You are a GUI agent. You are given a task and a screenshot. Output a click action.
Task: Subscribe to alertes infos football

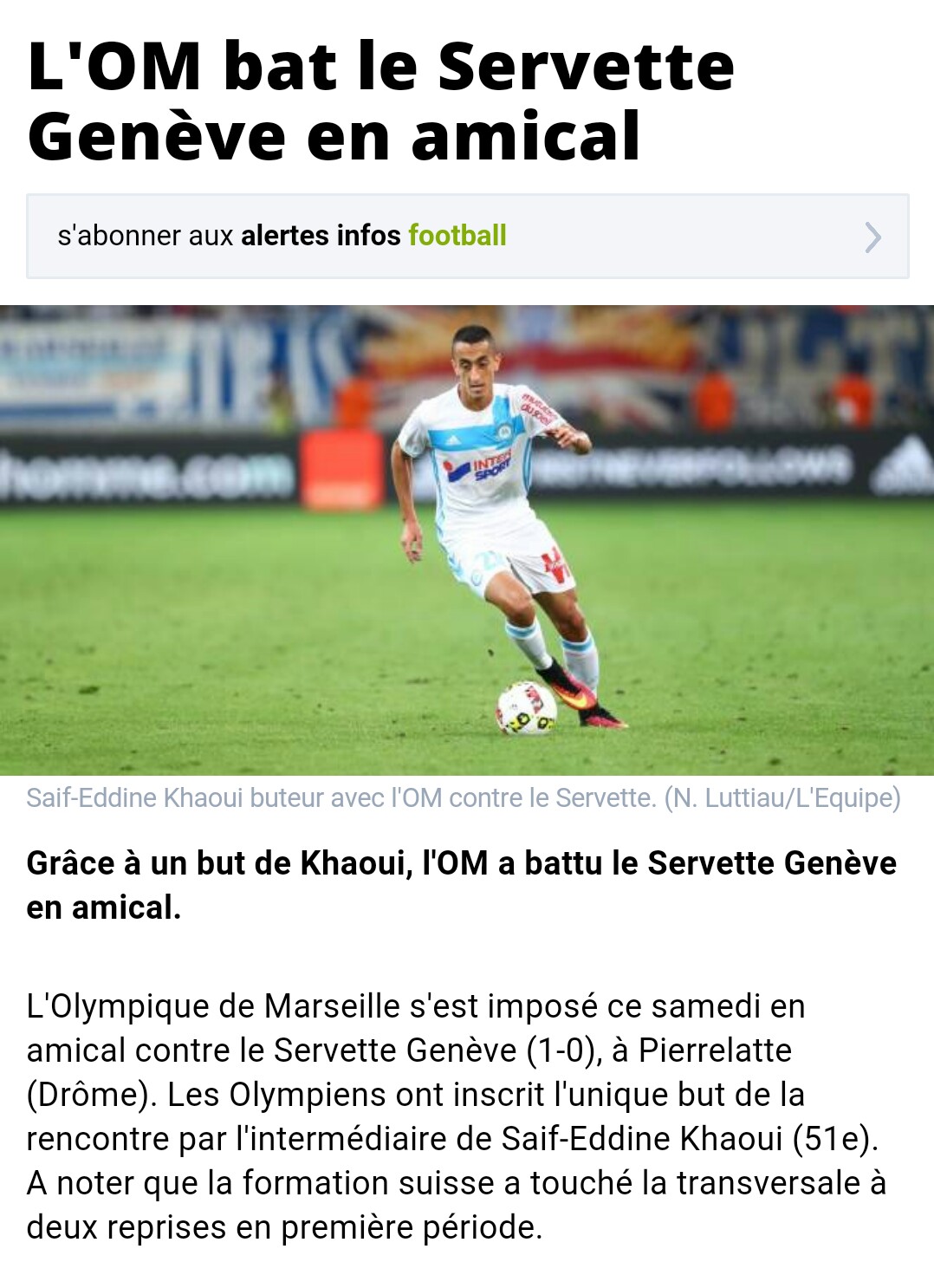point(467,236)
